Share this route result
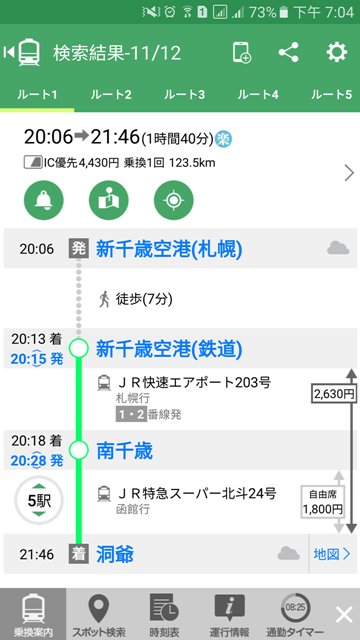360x640 pixels. tap(289, 53)
